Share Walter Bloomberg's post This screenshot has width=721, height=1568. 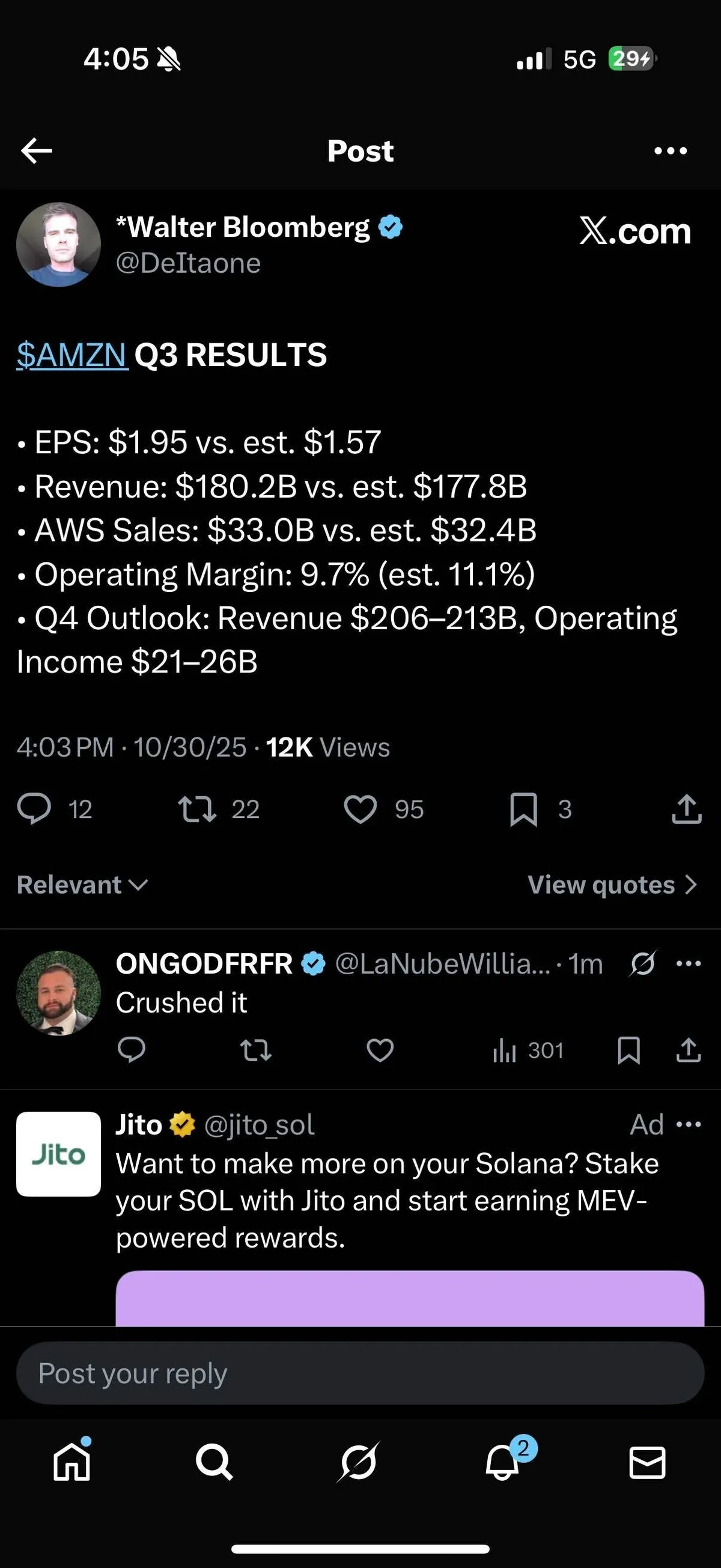click(x=686, y=809)
